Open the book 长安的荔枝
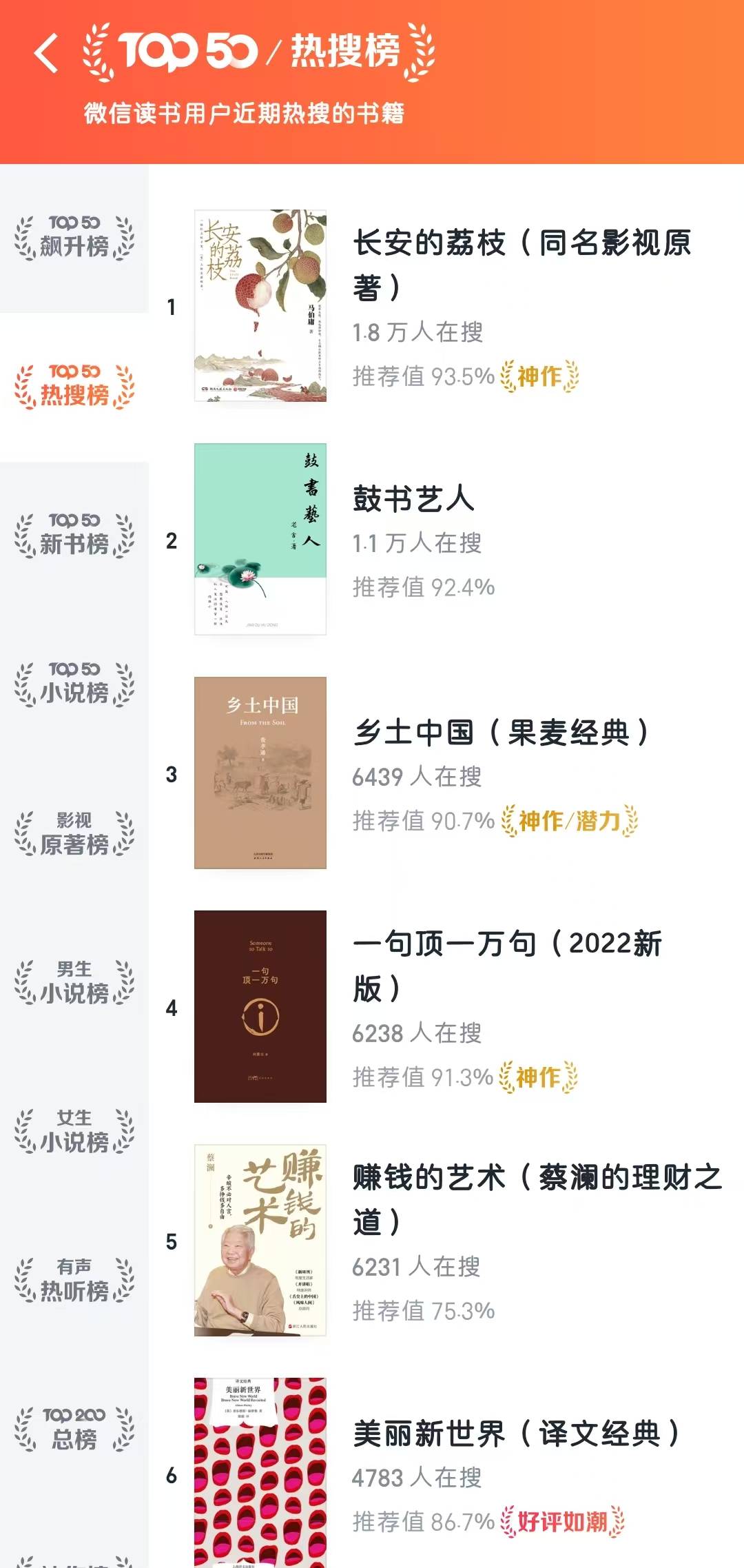Image resolution: width=744 pixels, height=1568 pixels. click(446, 306)
